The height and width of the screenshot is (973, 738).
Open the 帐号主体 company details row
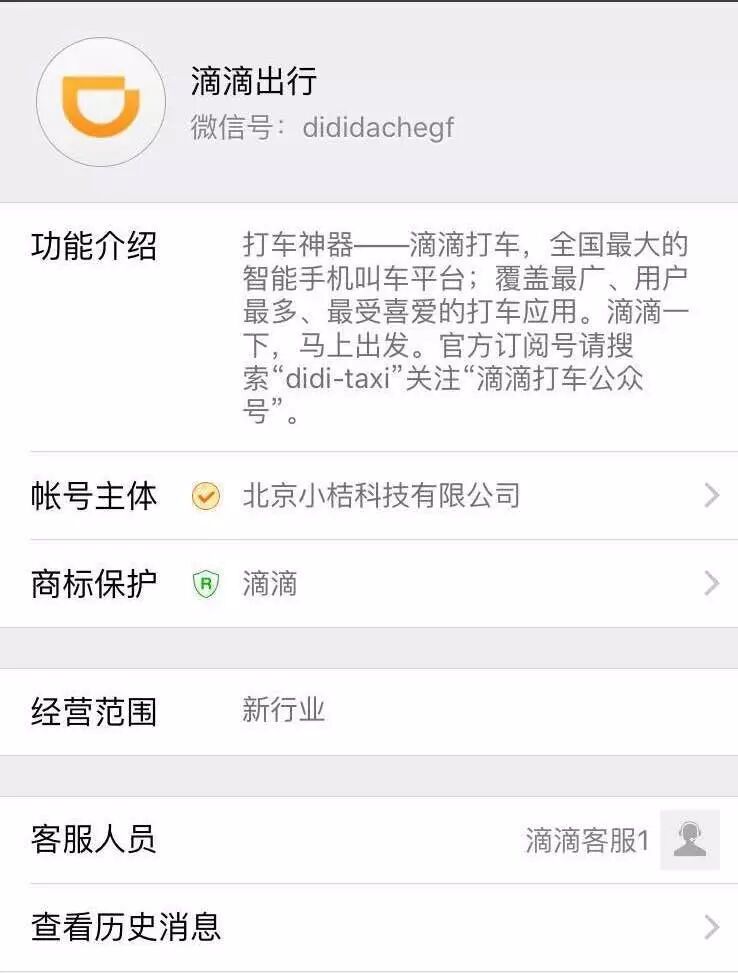[x=380, y=496]
